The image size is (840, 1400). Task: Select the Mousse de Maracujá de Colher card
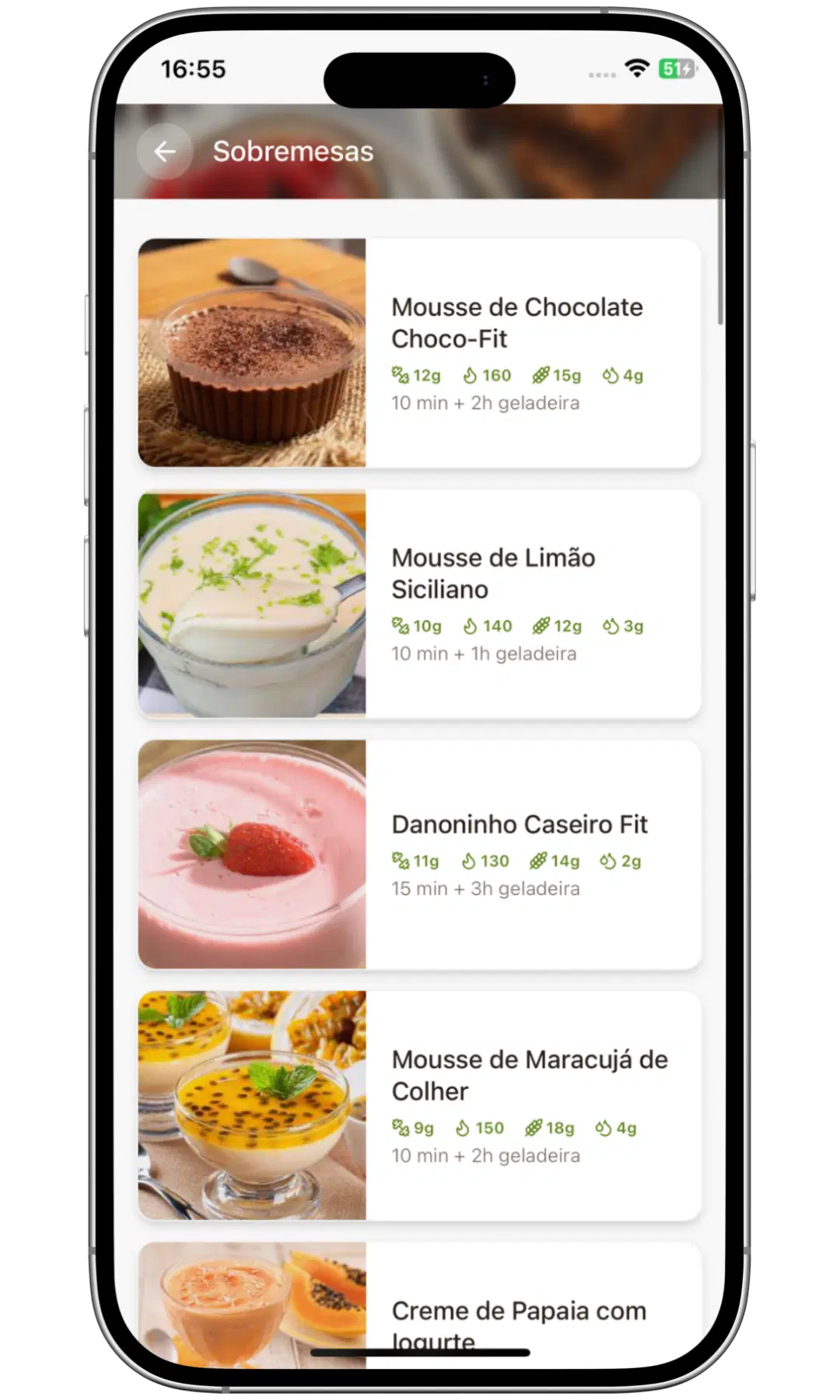pyautogui.click(x=419, y=1105)
